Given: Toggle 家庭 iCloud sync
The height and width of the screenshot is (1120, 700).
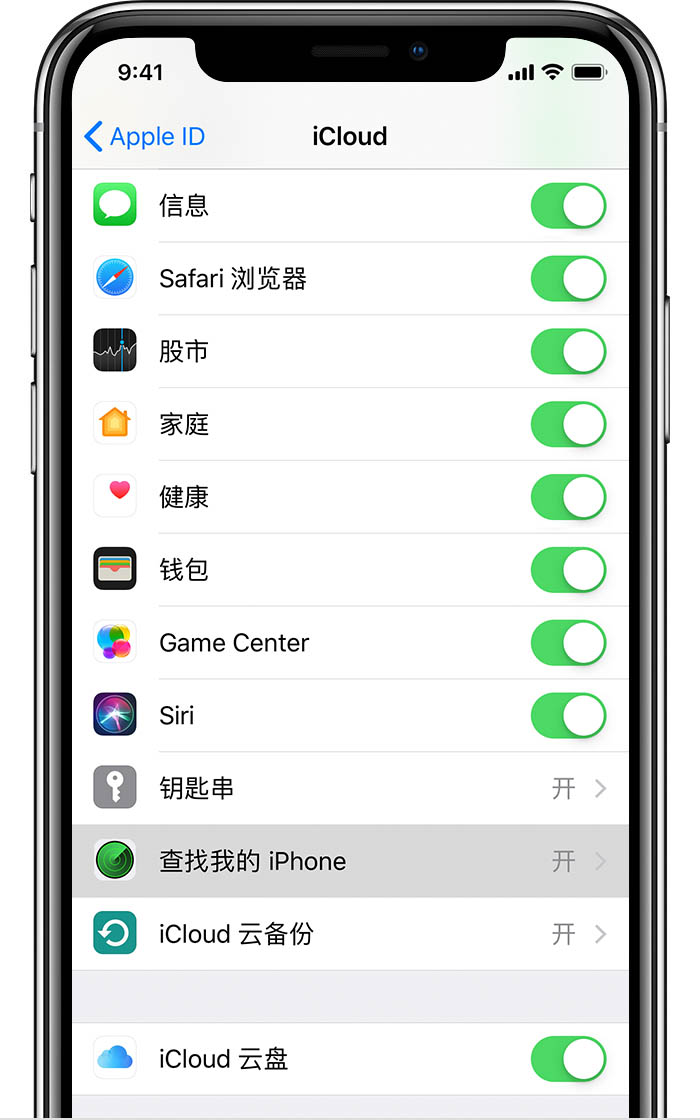Looking at the screenshot, I should (568, 424).
